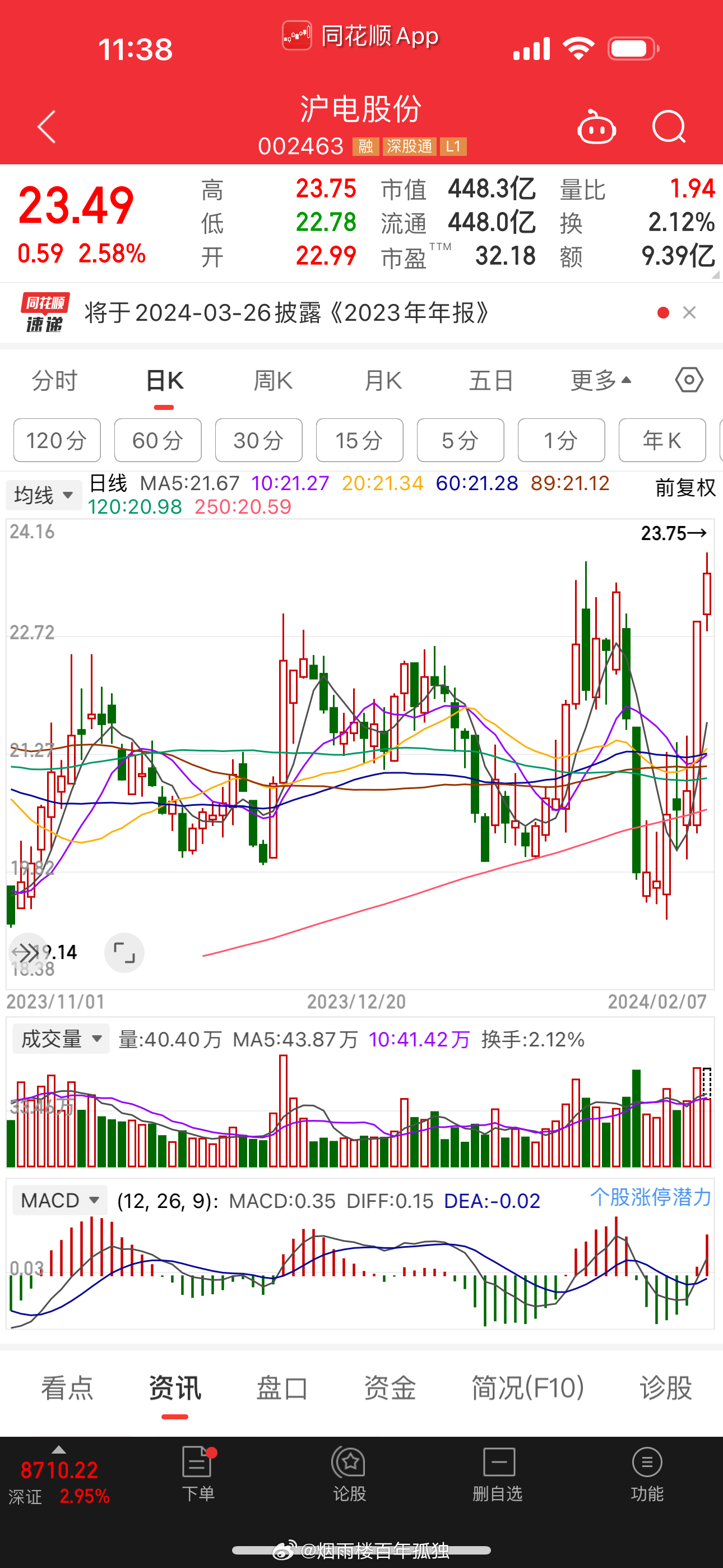Select the 60分 interval chip
723x1568 pixels.
pos(157,440)
